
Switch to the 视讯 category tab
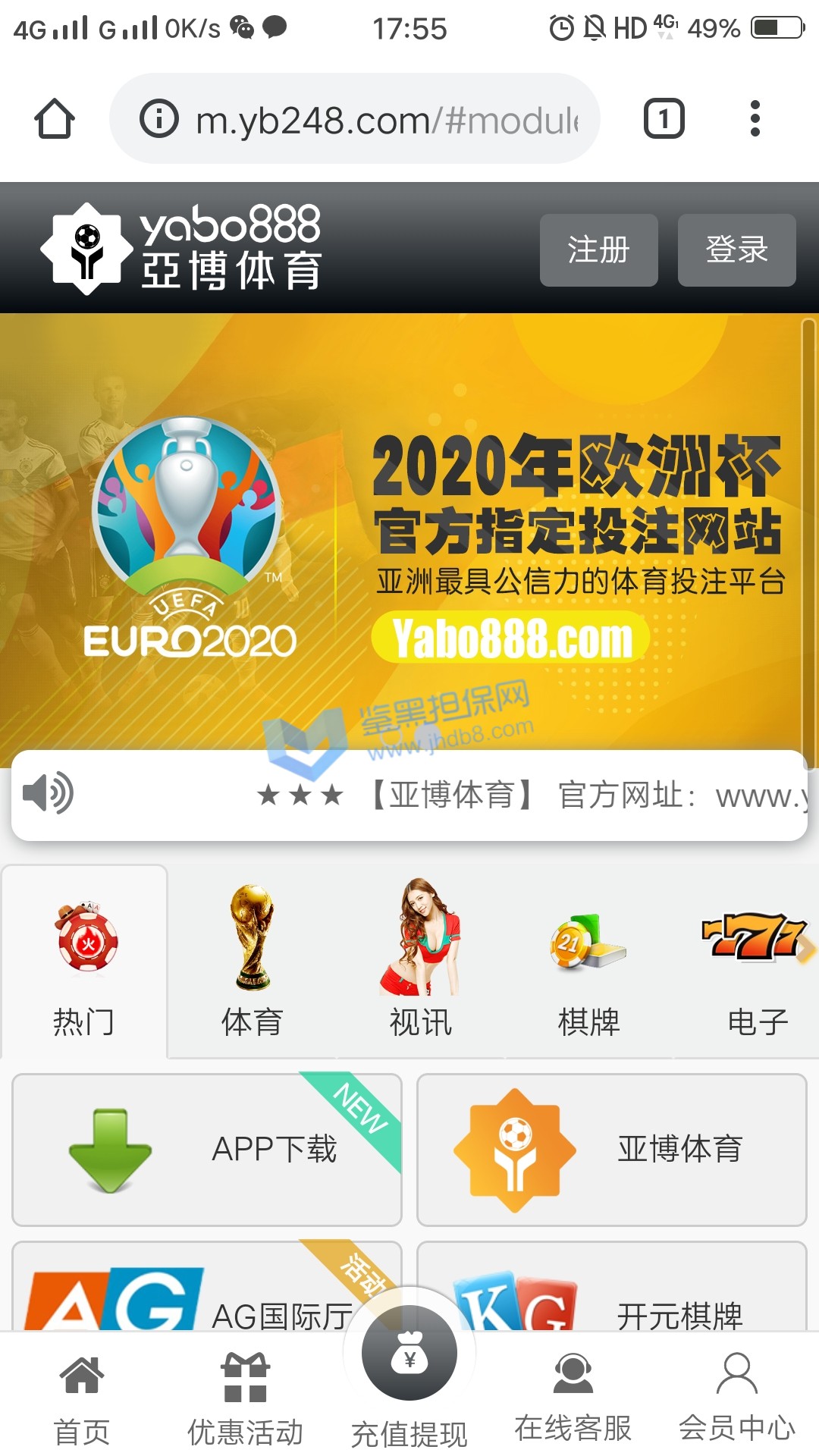click(x=420, y=963)
